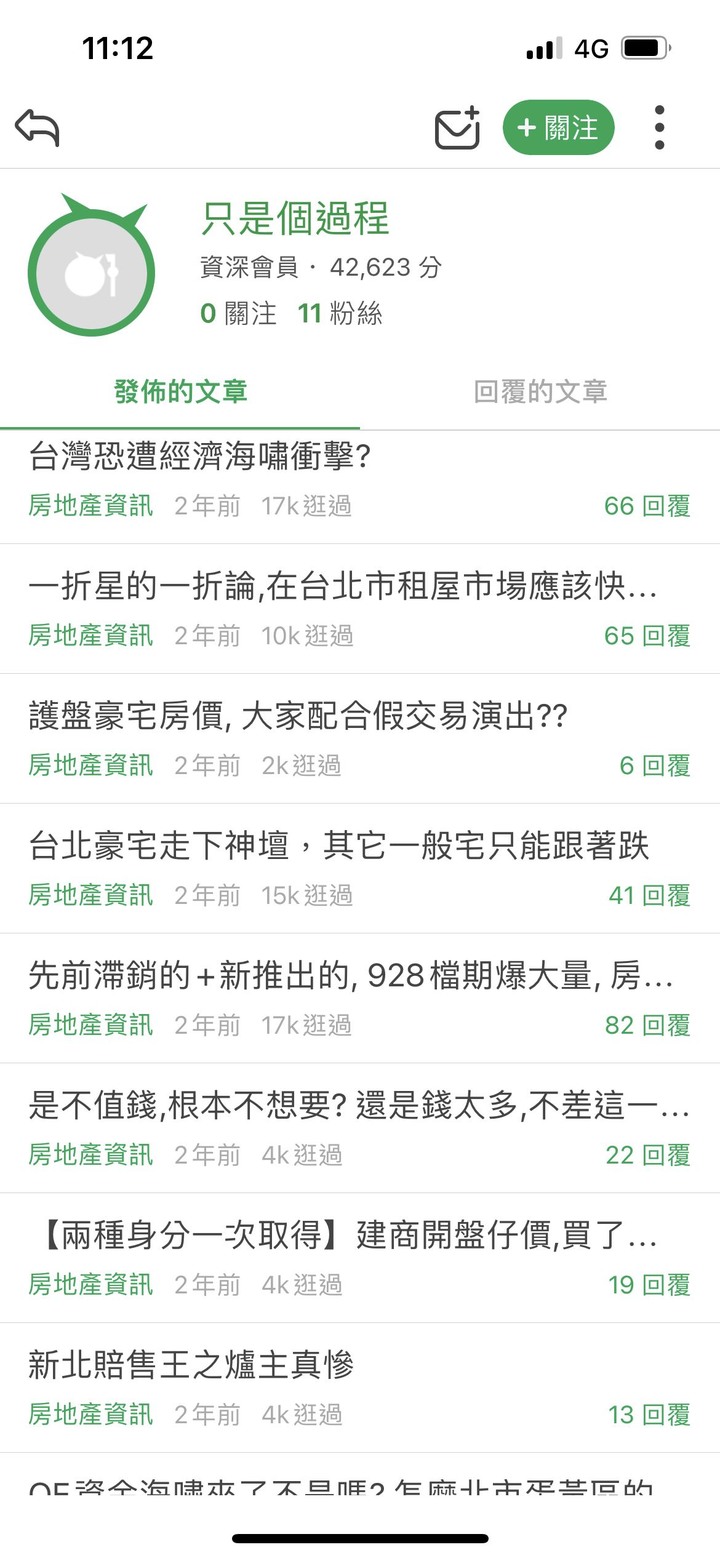View the post about 928檔期爆大量

click(x=360, y=999)
